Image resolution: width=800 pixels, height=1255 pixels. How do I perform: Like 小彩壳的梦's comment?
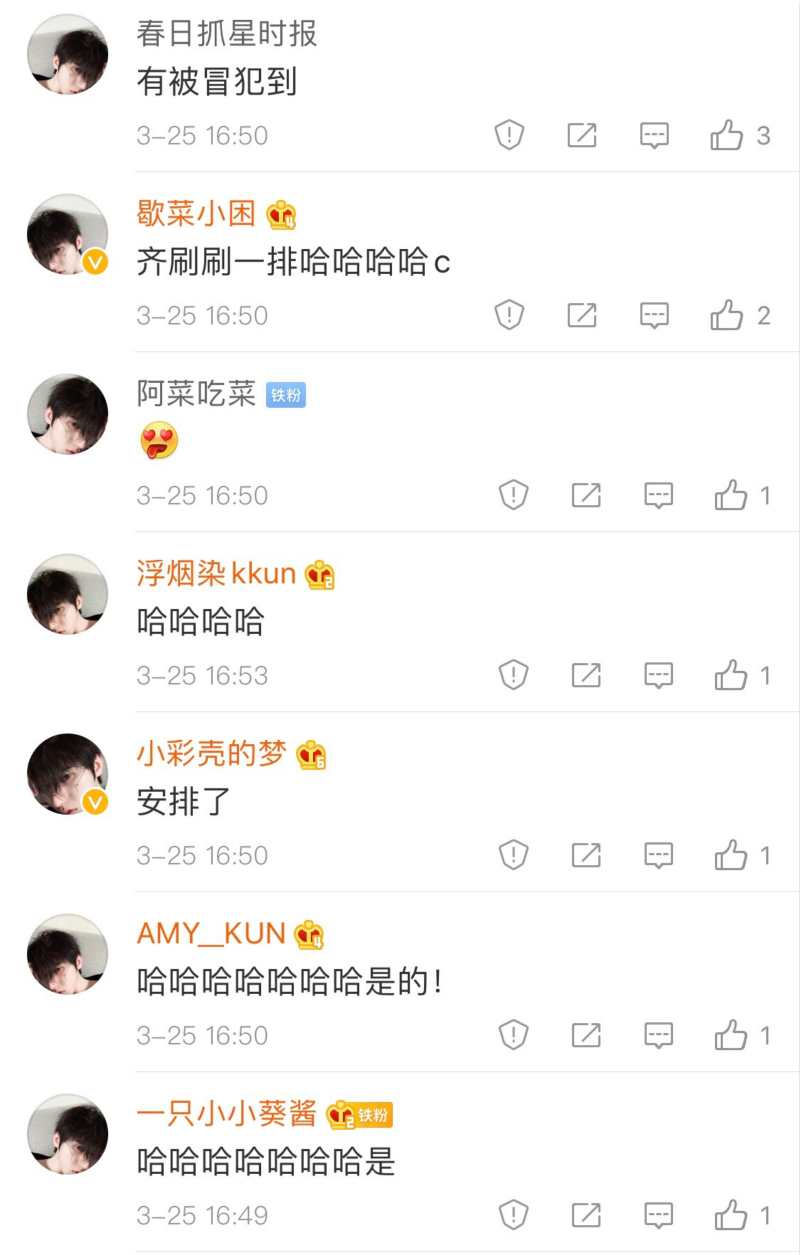click(731, 855)
